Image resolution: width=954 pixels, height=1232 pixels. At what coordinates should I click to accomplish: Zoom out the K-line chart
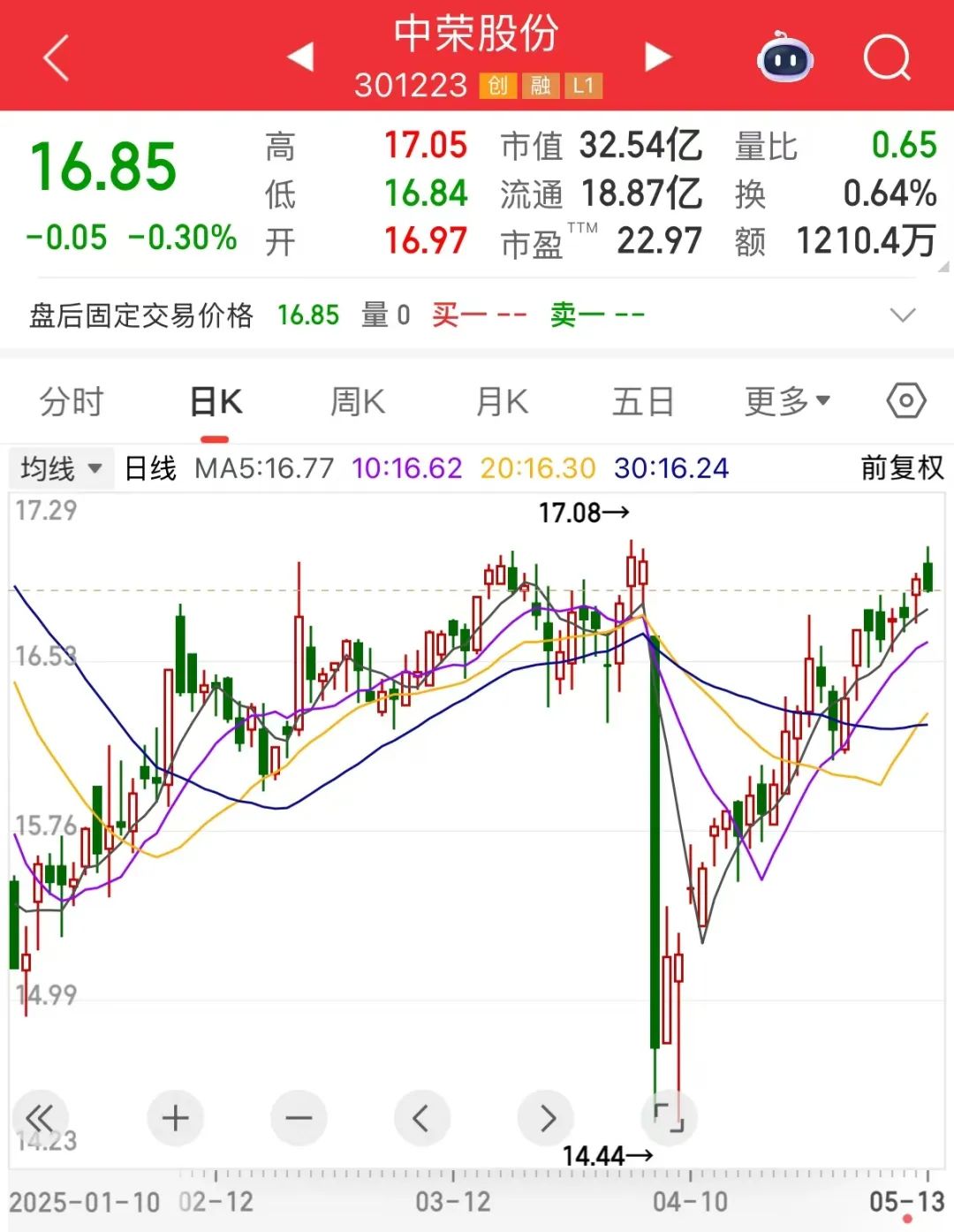click(x=299, y=1118)
